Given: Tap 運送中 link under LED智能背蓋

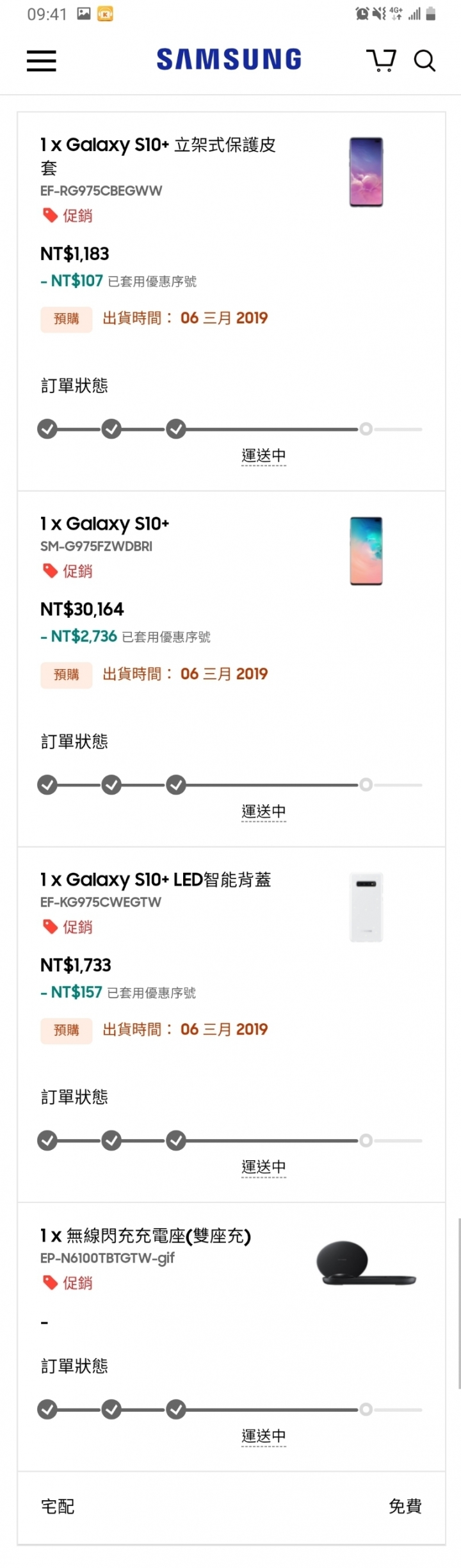Looking at the screenshot, I should (x=264, y=1167).
